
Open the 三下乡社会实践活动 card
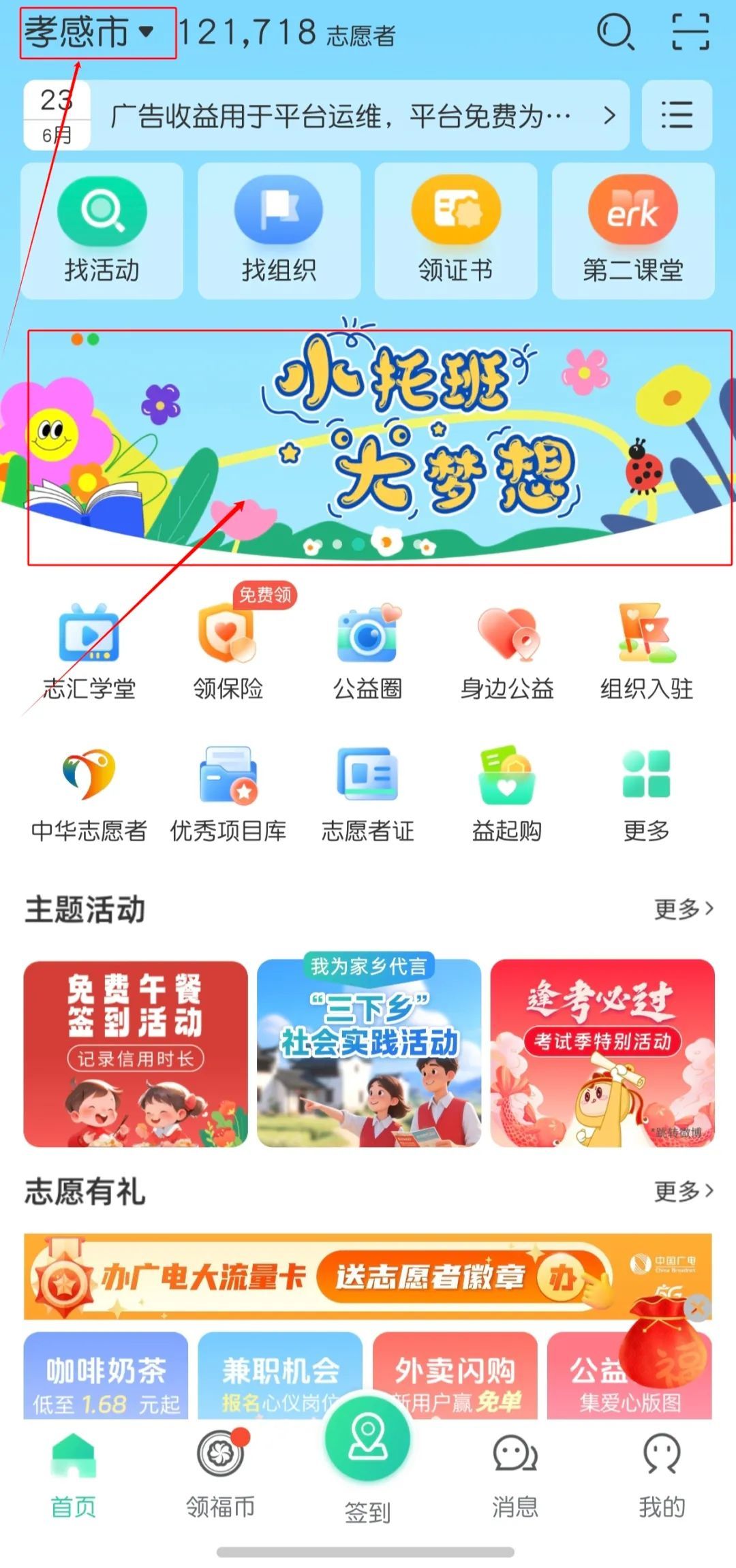pos(369,1053)
